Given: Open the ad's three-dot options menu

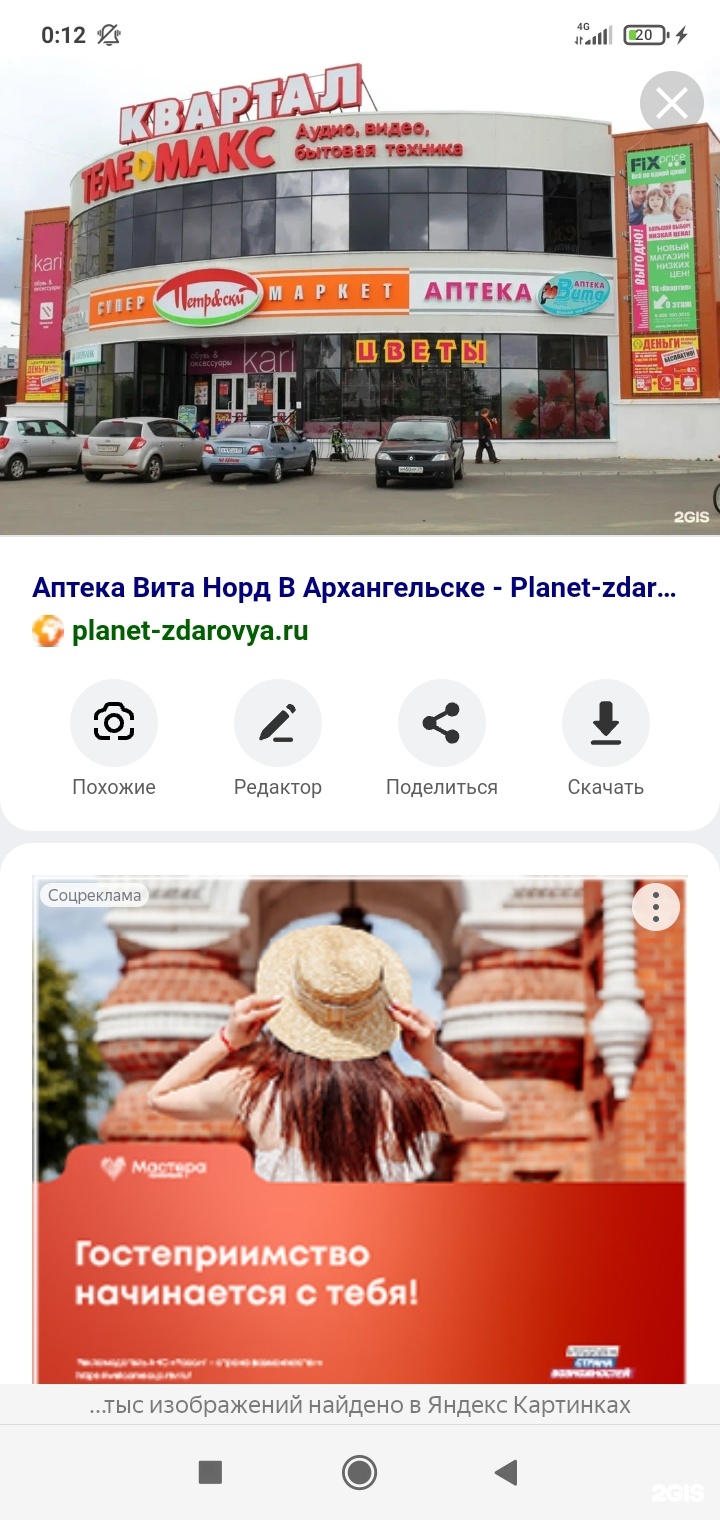Looking at the screenshot, I should pyautogui.click(x=656, y=907).
